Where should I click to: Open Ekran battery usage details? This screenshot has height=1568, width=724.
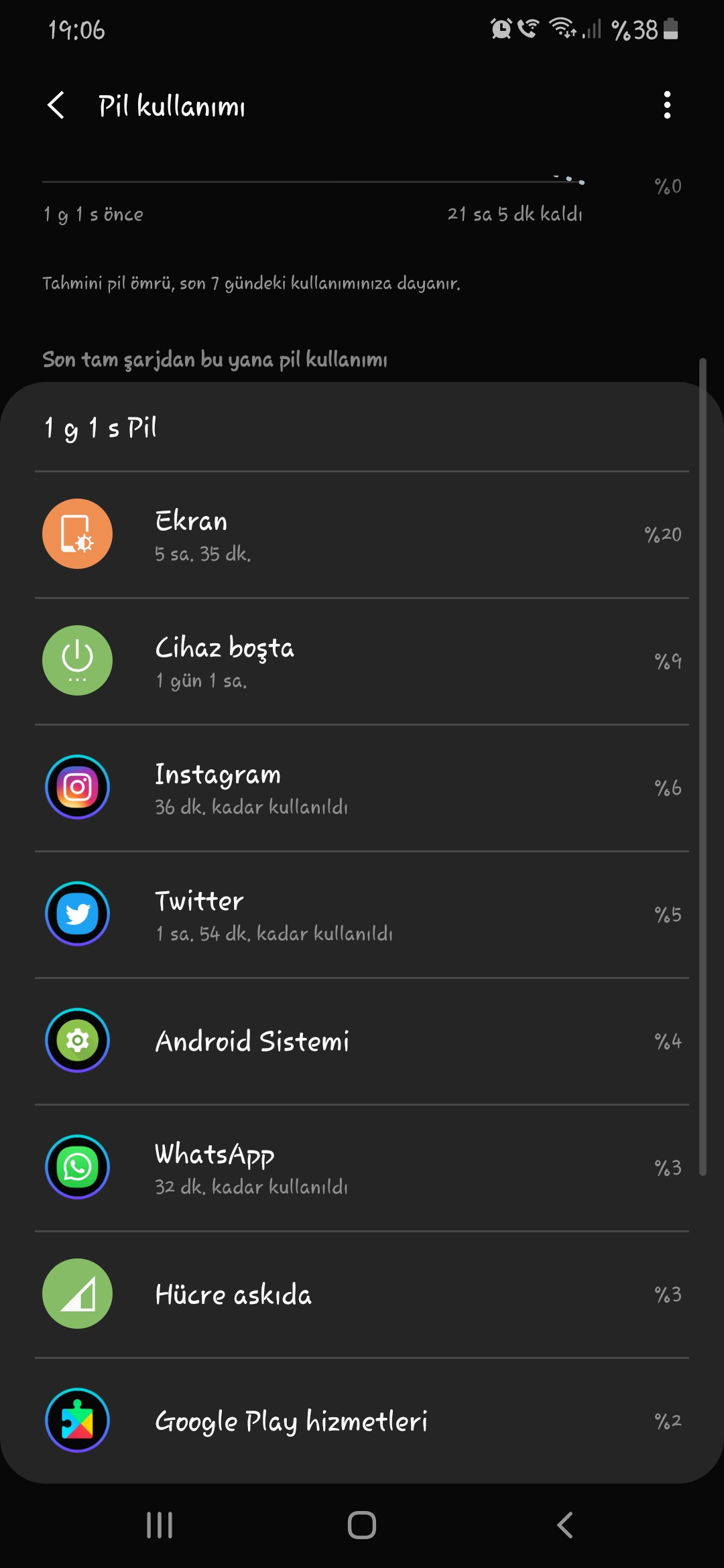tap(362, 534)
